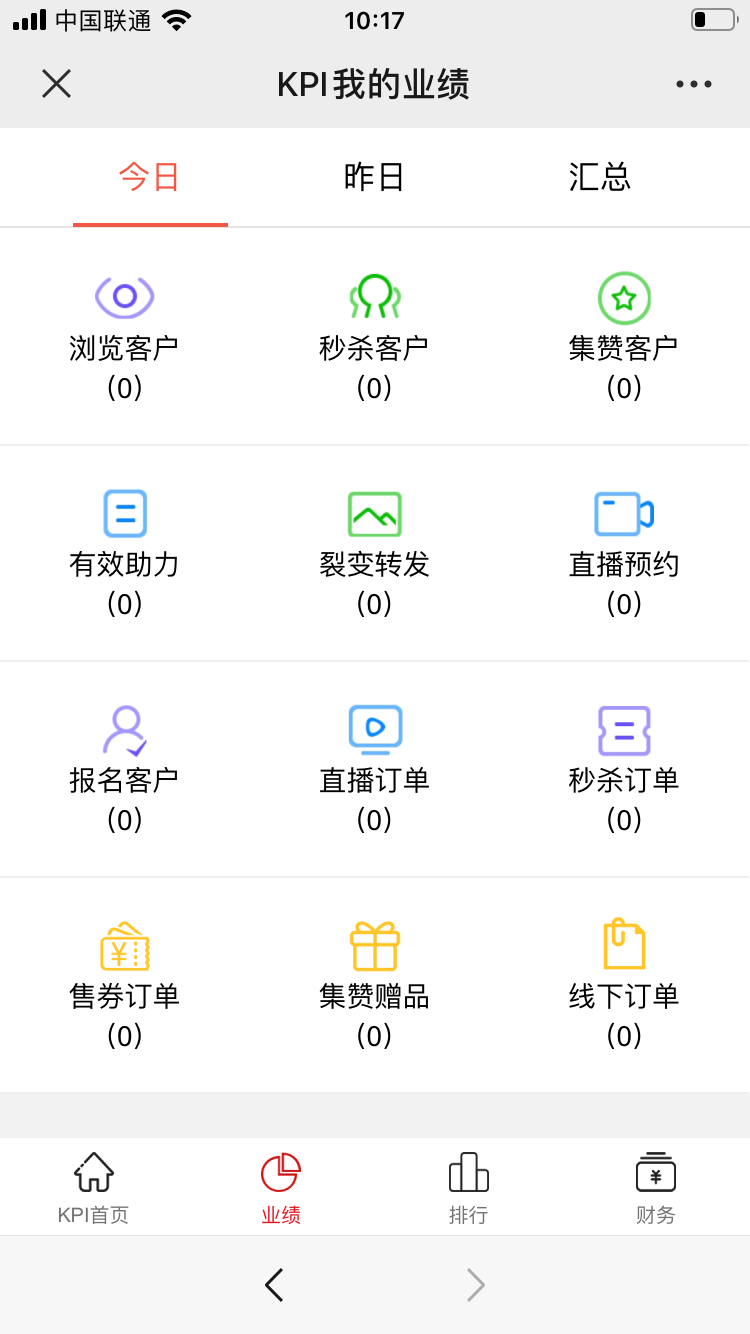Viewport: 750px width, 1334px height.
Task: Tap 裂变转发 tile
Action: click(374, 554)
